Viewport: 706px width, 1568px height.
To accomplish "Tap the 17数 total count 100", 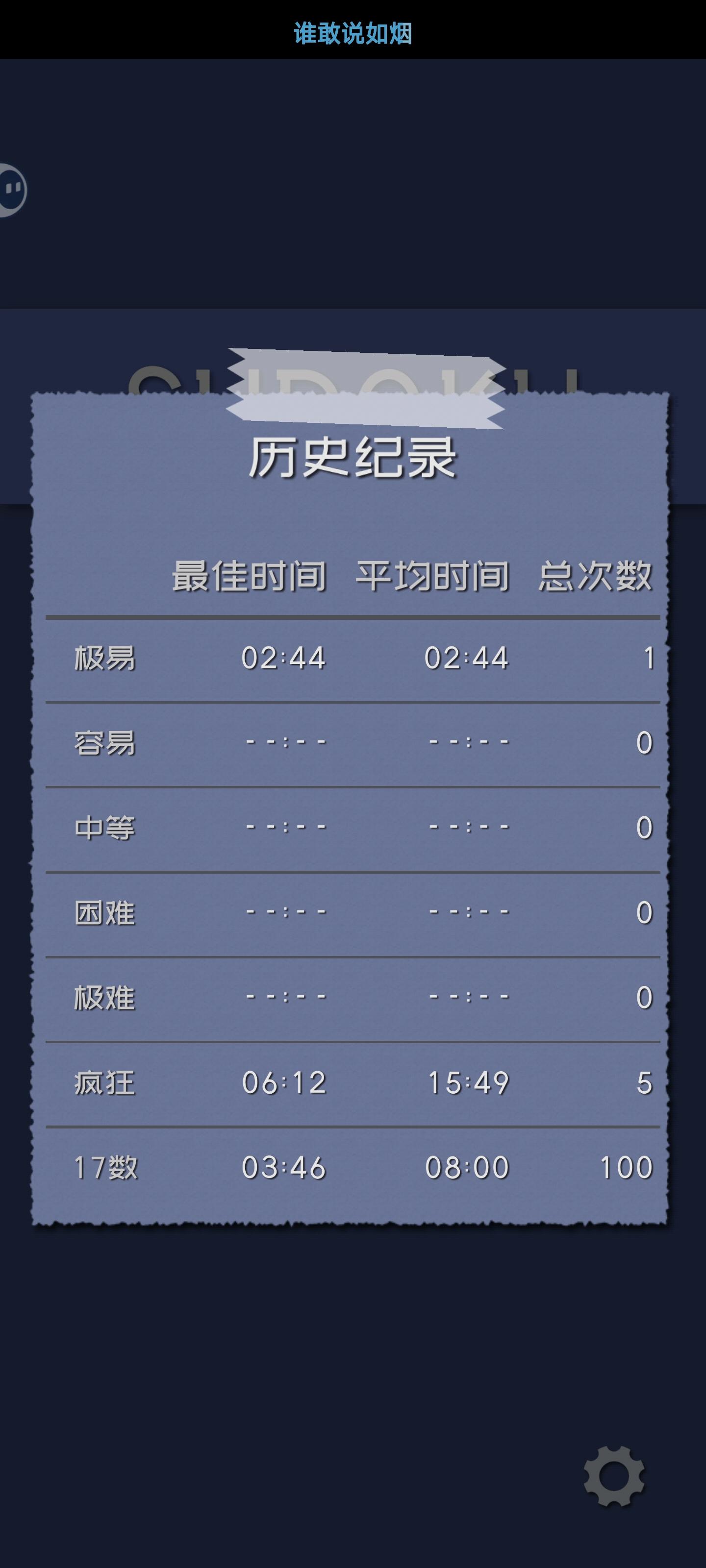I will click(626, 1167).
